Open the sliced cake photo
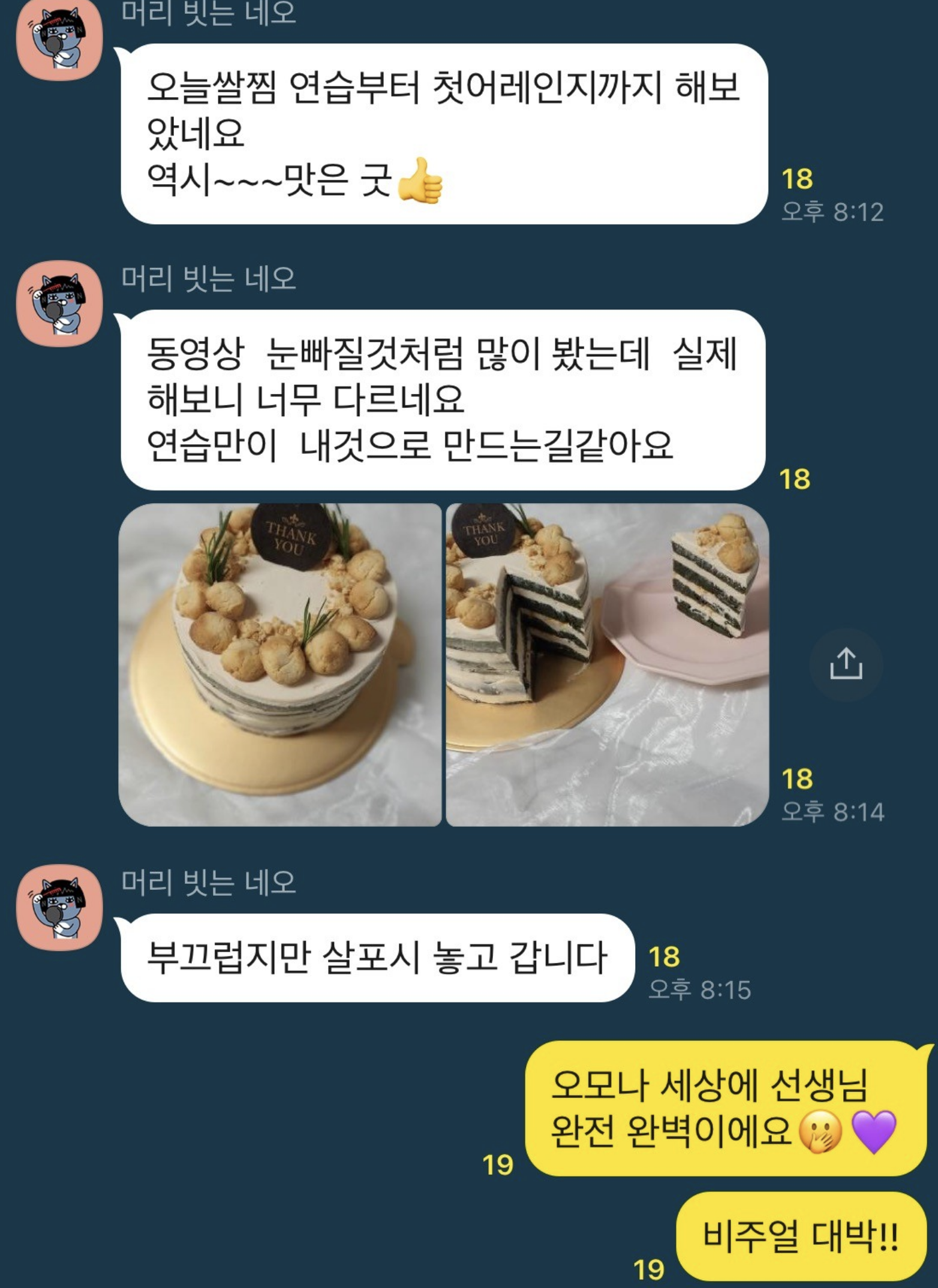The width and height of the screenshot is (938, 1288). click(x=607, y=664)
